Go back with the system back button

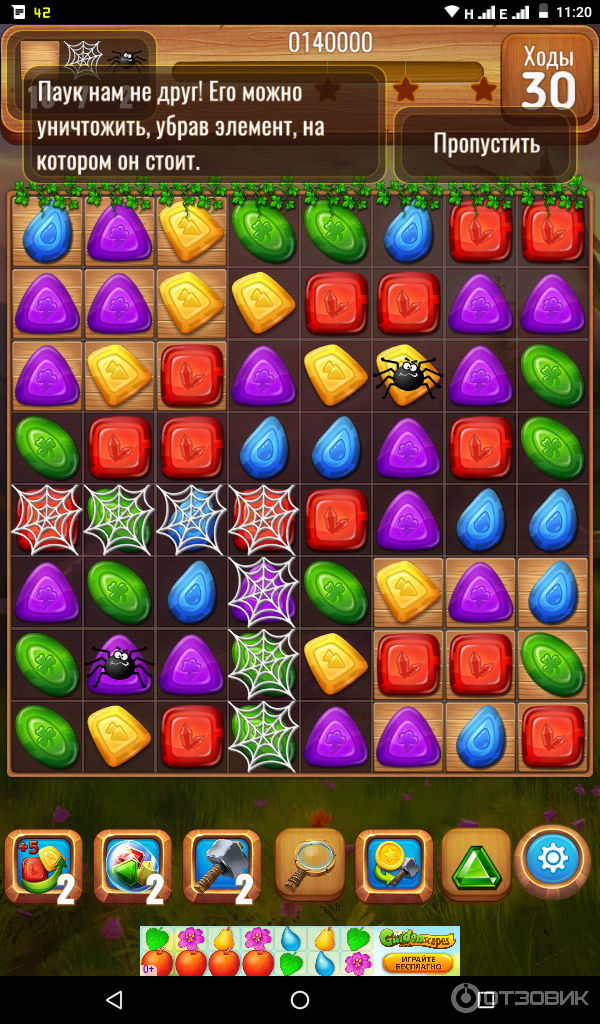114,999
